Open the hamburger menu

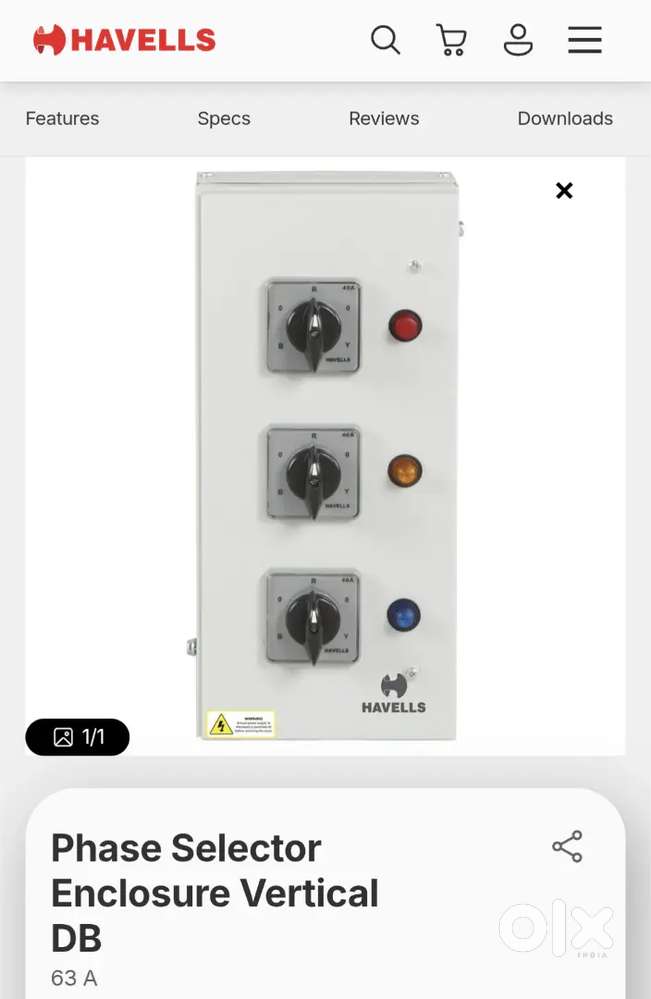585,40
